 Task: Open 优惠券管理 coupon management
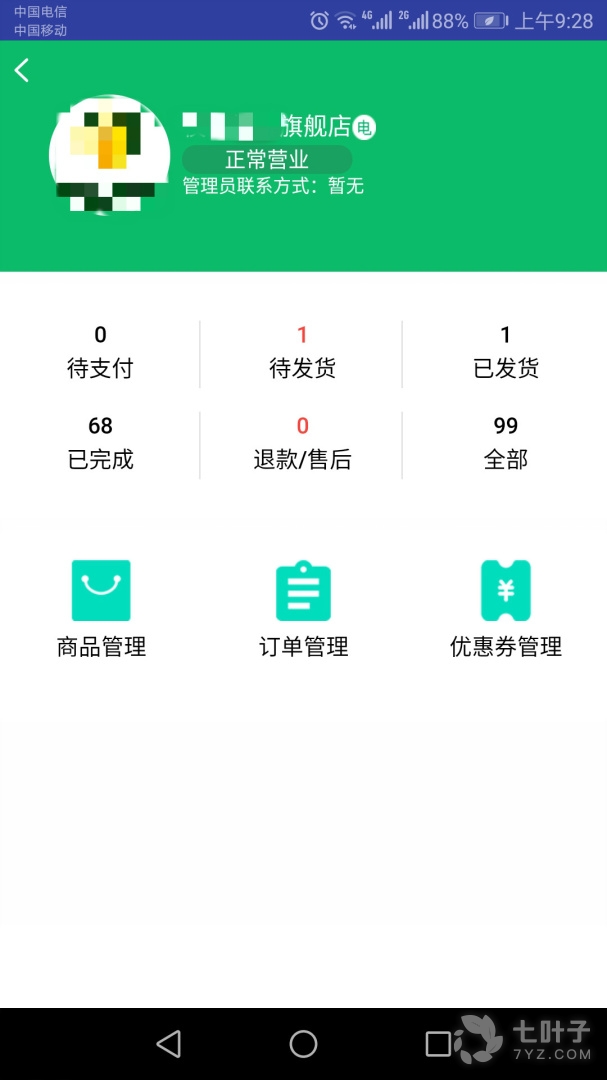point(505,608)
